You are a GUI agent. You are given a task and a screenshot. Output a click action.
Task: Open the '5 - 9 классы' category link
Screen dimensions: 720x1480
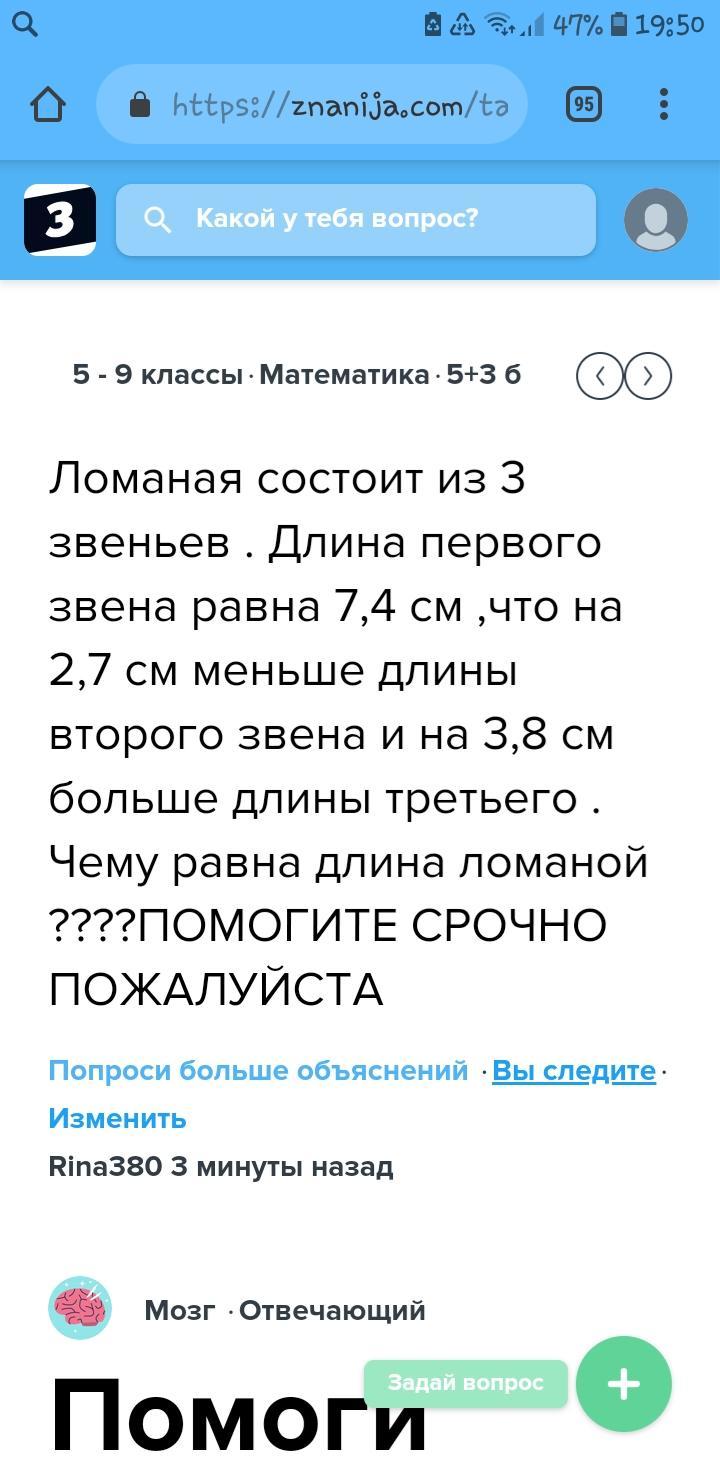[x=157, y=375]
